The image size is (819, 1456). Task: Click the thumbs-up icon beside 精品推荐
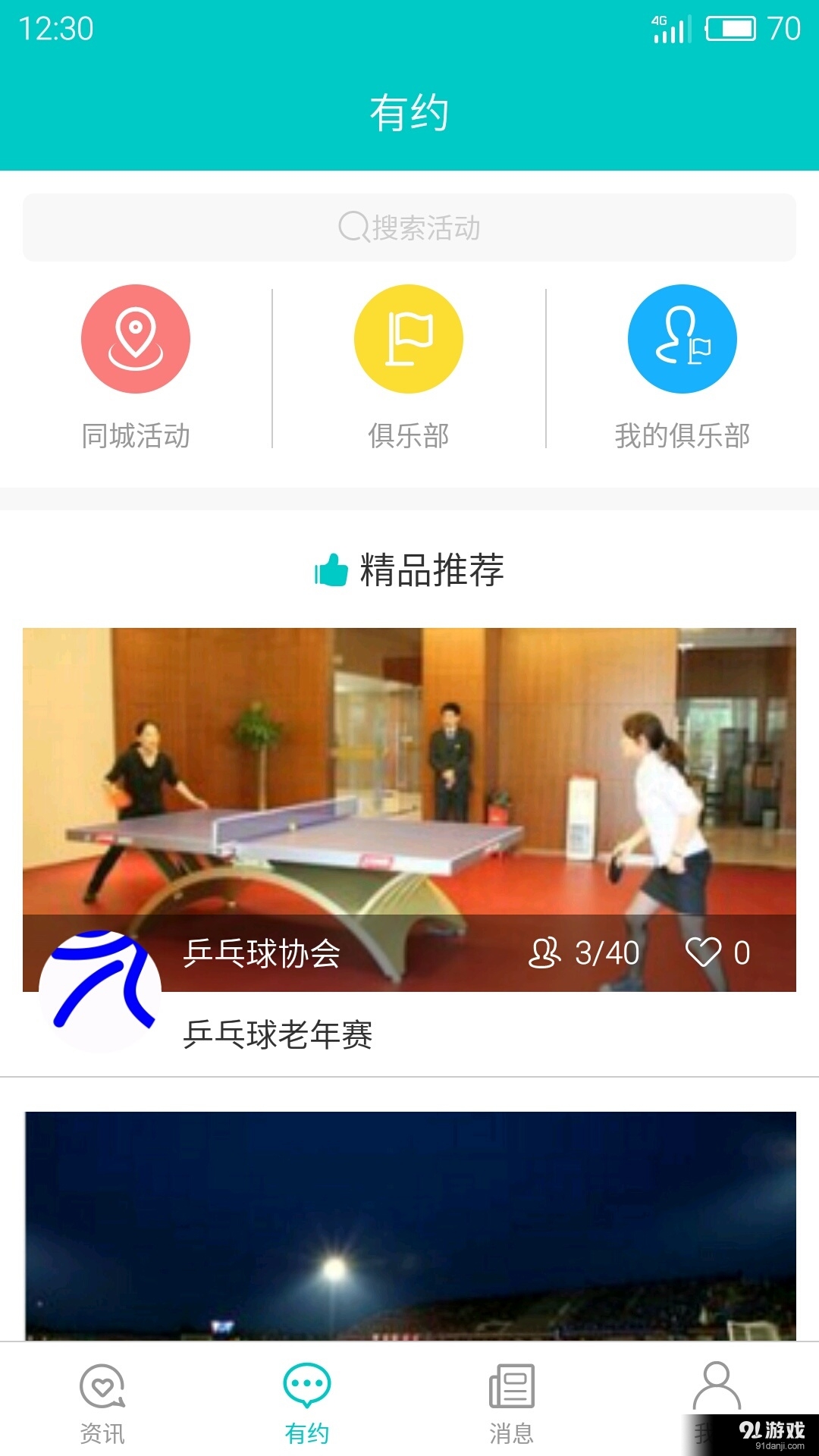(329, 570)
